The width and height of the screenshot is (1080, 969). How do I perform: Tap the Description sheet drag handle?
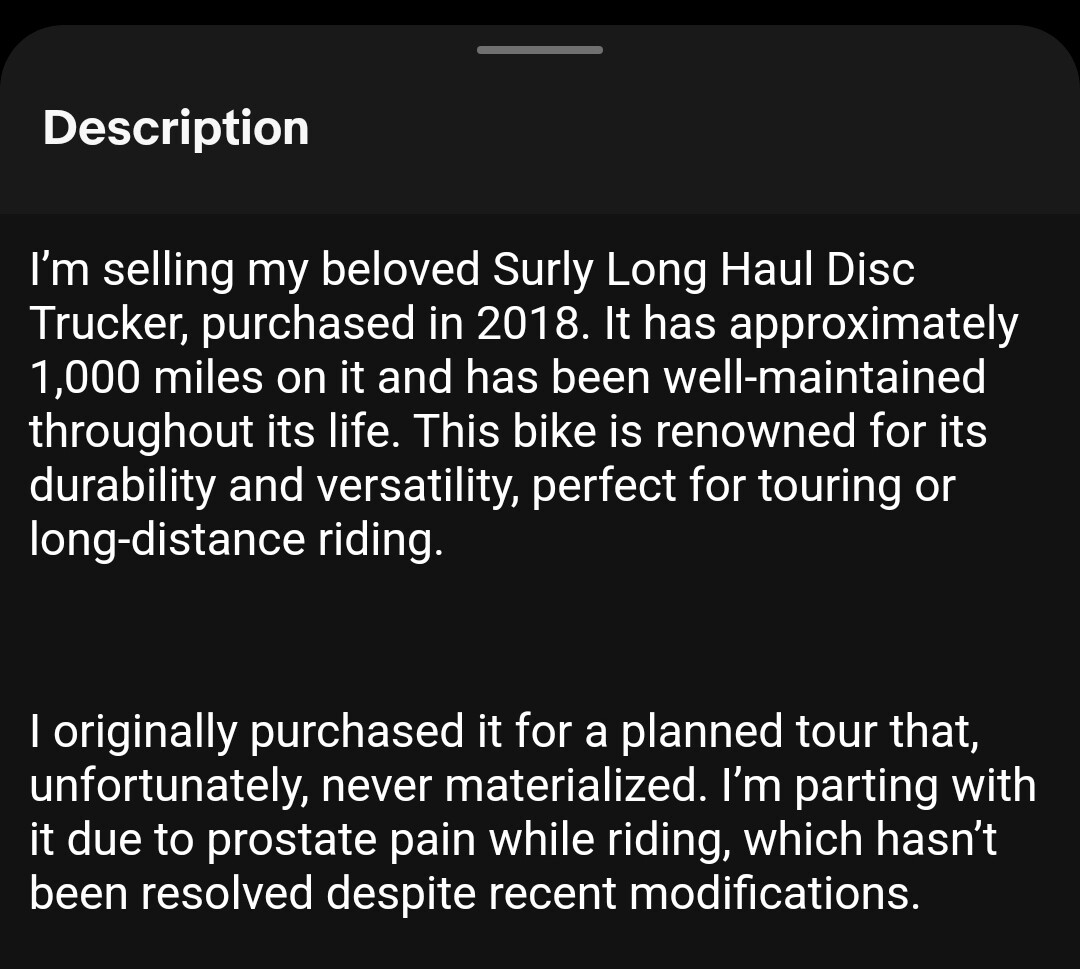coord(540,49)
